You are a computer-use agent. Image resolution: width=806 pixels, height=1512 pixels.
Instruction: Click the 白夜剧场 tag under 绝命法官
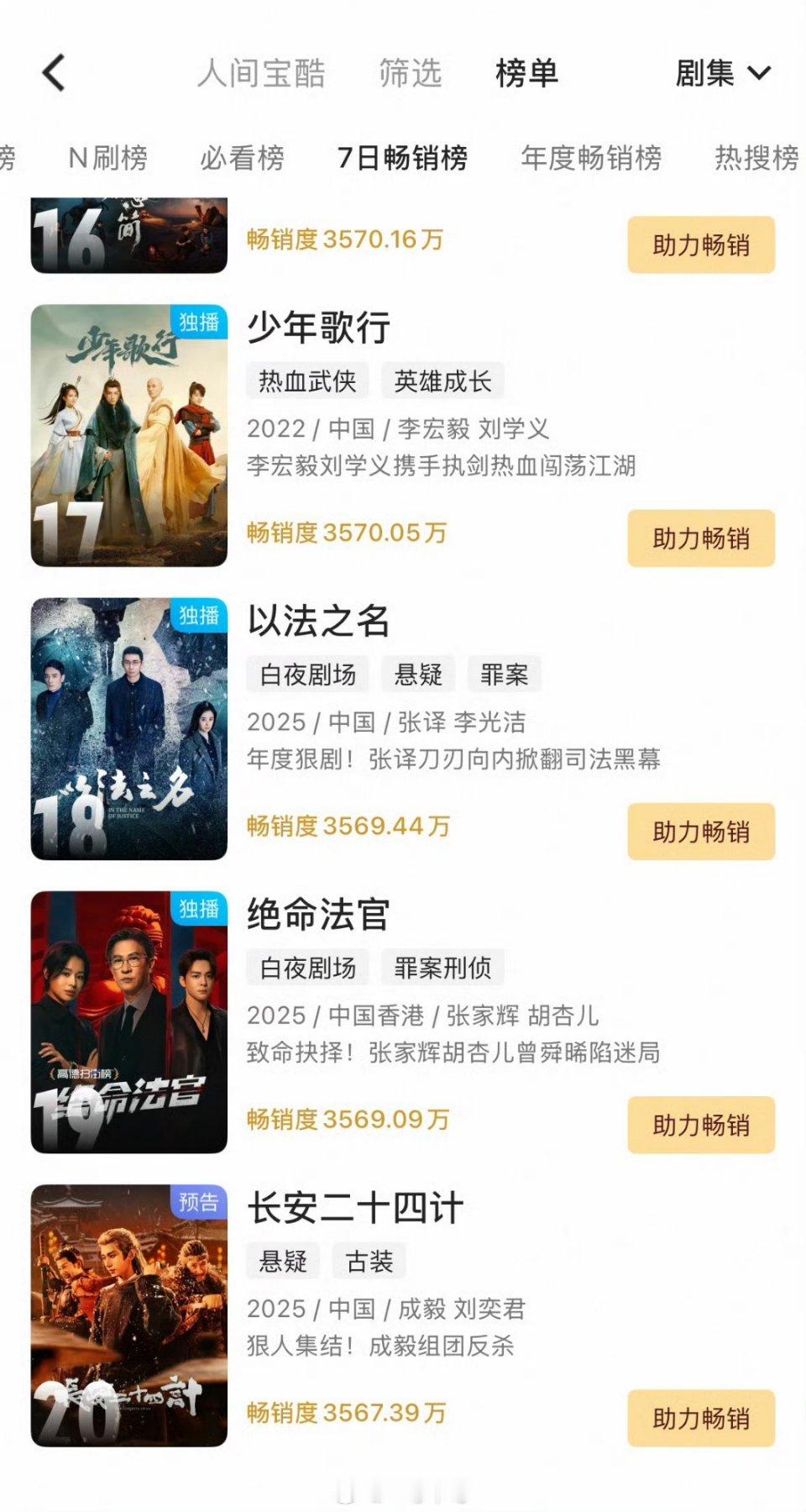306,966
